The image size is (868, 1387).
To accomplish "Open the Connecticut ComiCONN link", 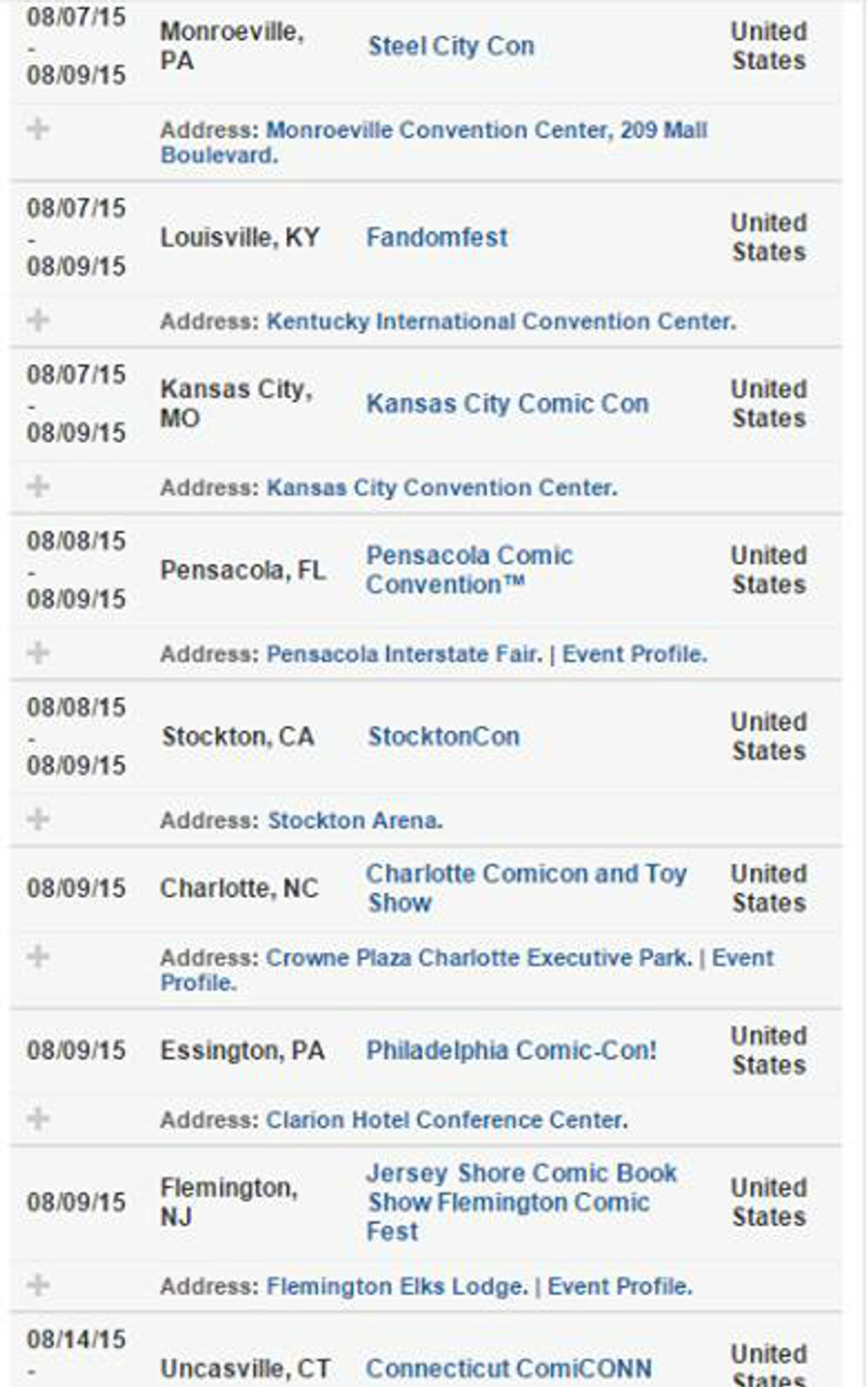I will click(508, 1368).
